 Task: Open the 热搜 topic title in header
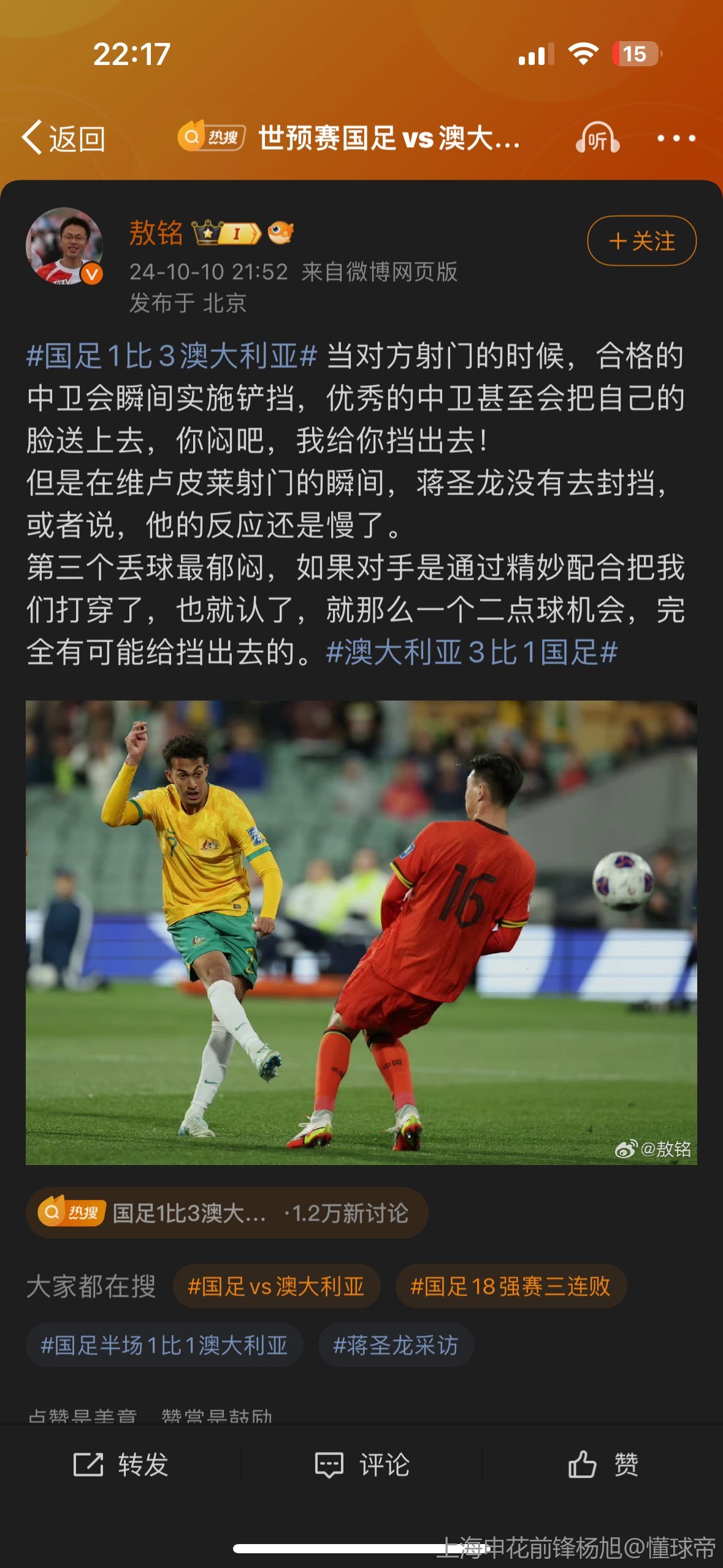pyautogui.click(x=388, y=138)
